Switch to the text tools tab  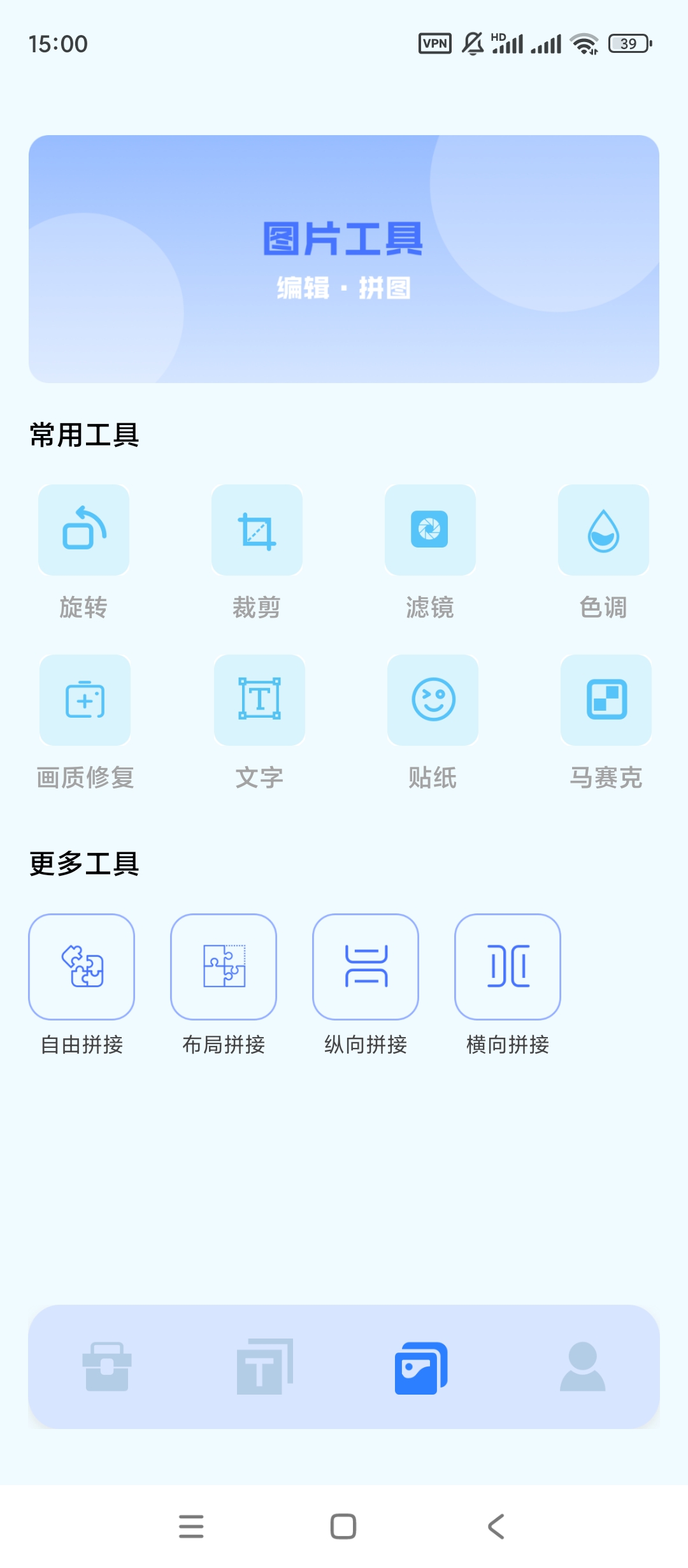pyautogui.click(x=264, y=1367)
